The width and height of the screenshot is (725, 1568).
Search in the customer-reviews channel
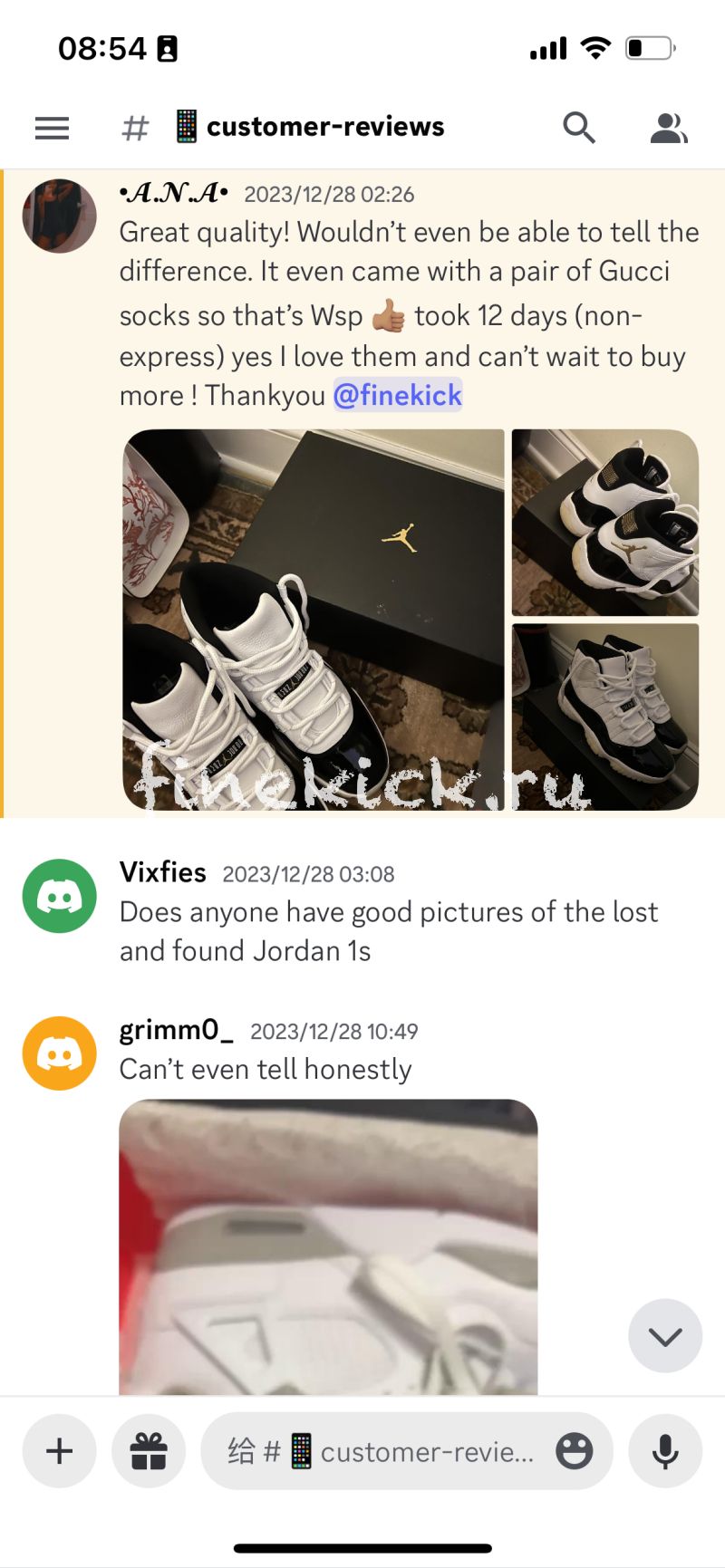(x=578, y=128)
